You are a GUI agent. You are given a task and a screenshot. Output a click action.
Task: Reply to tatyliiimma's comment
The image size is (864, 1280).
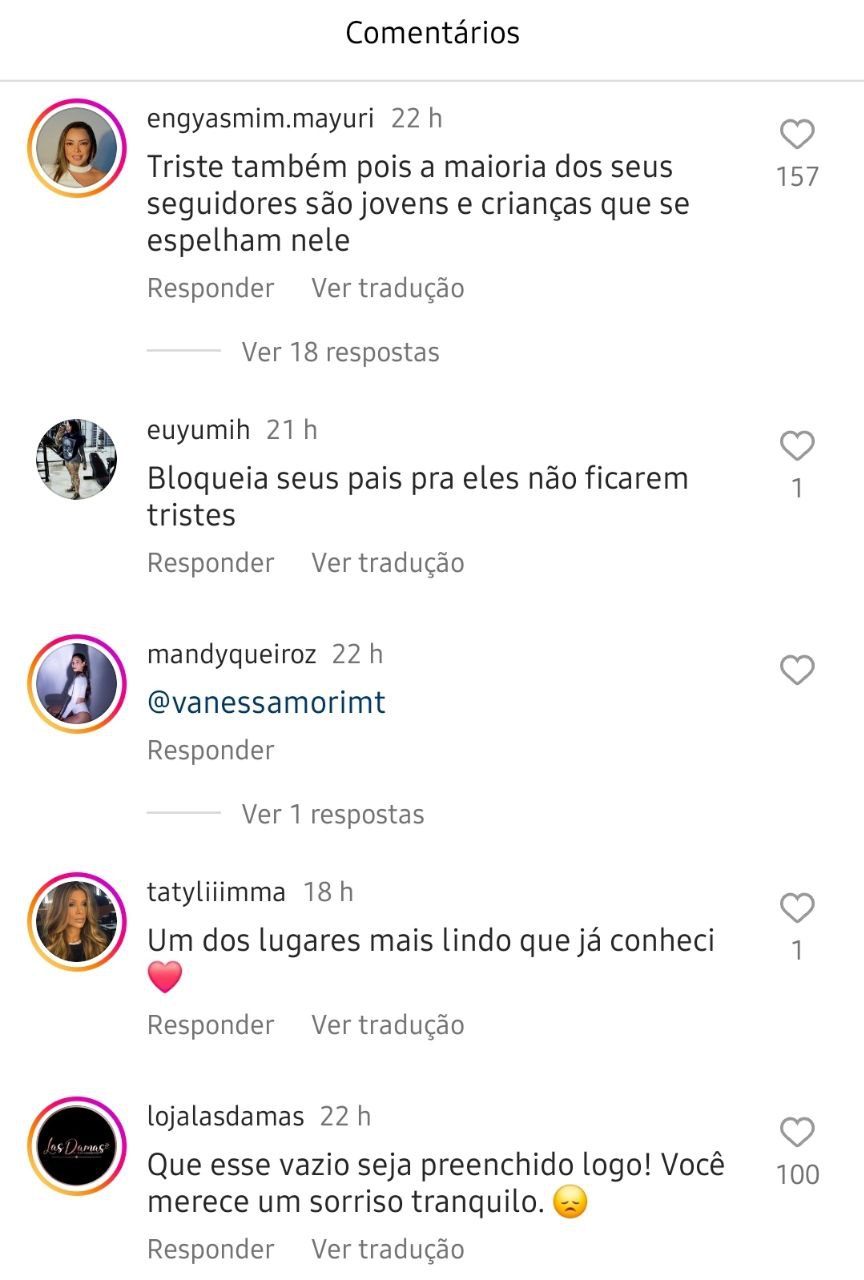pos(210,1025)
